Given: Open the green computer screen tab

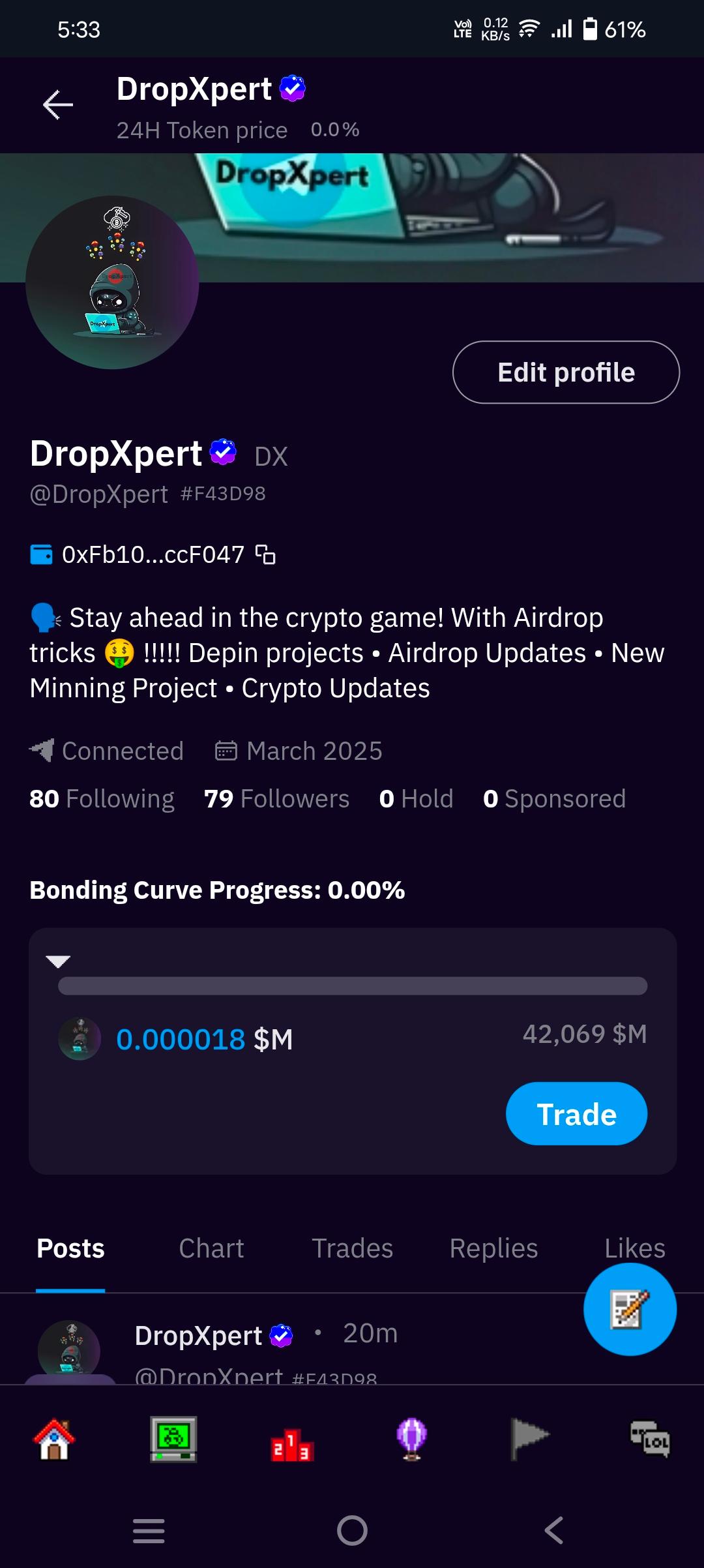Looking at the screenshot, I should point(173,1440).
